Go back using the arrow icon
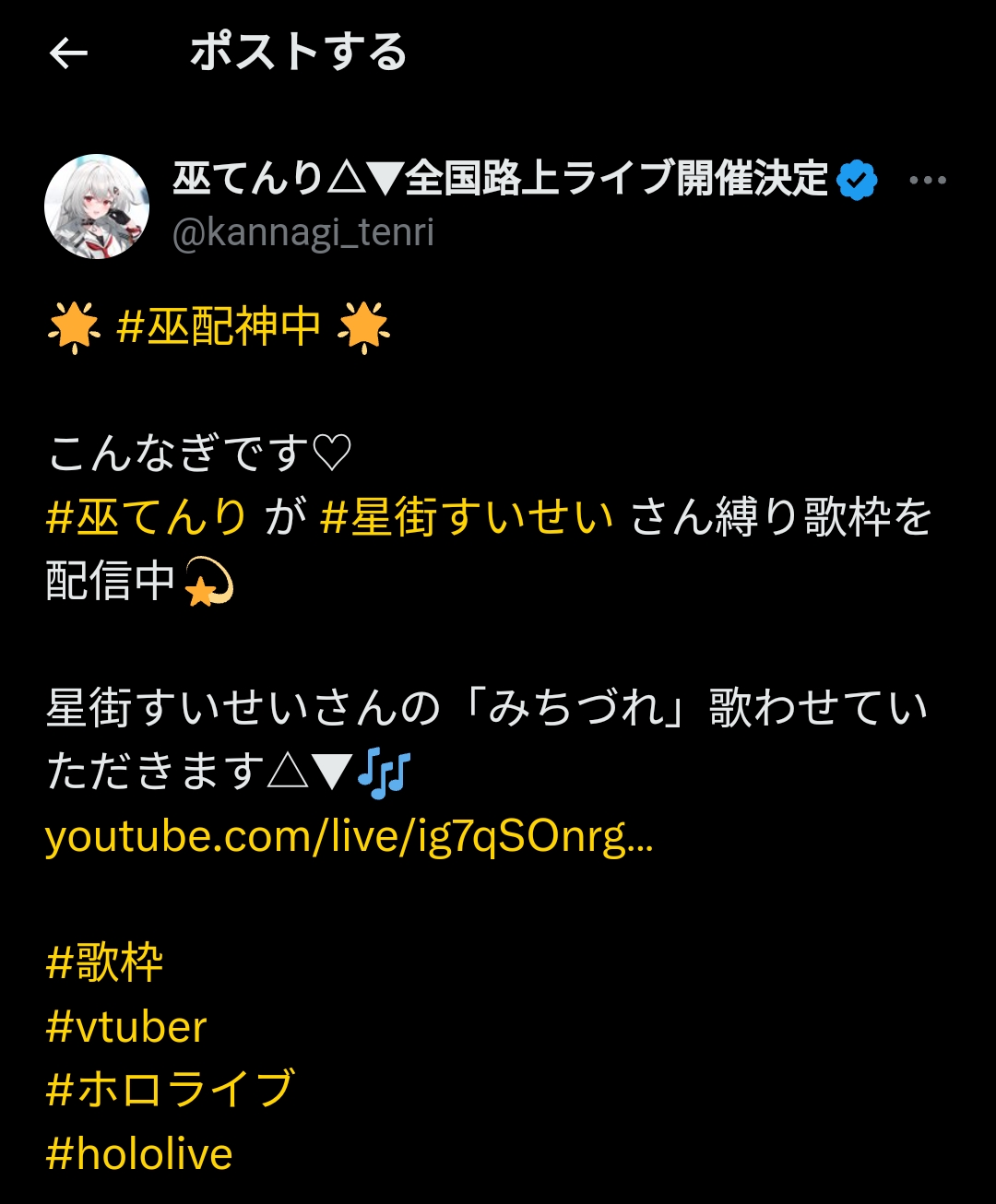Viewport: 996px width, 1204px height. pos(68,53)
